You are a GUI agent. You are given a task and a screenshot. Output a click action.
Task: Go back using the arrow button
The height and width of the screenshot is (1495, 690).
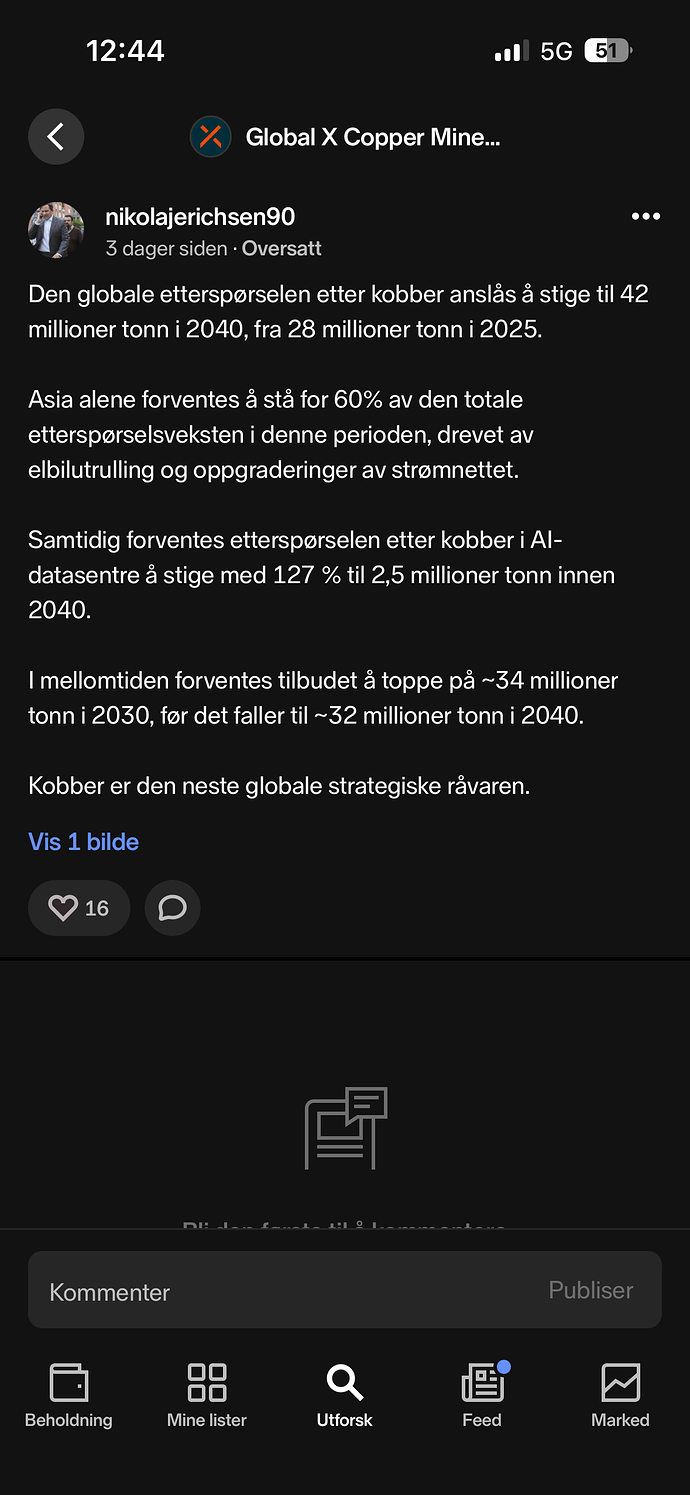pyautogui.click(x=56, y=137)
